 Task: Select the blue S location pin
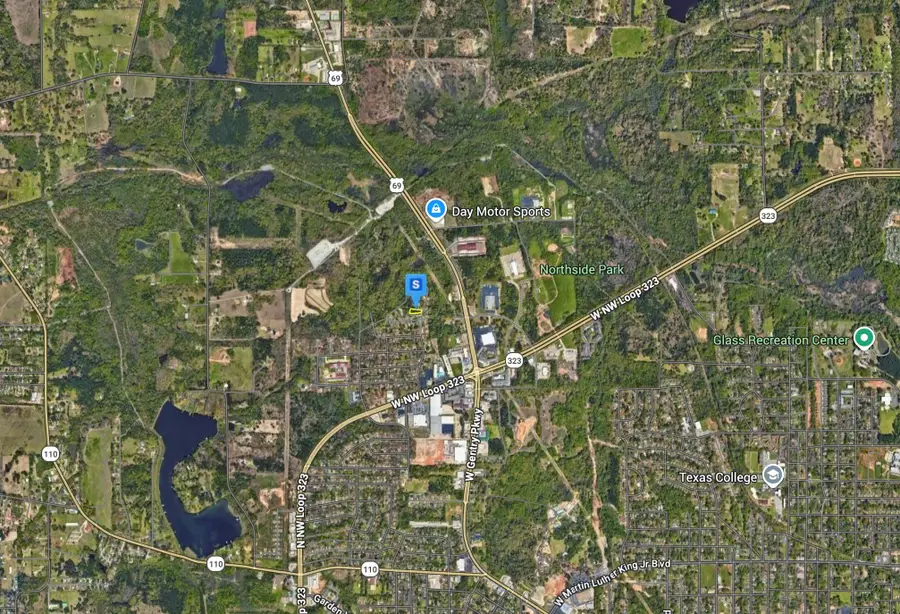[416, 288]
